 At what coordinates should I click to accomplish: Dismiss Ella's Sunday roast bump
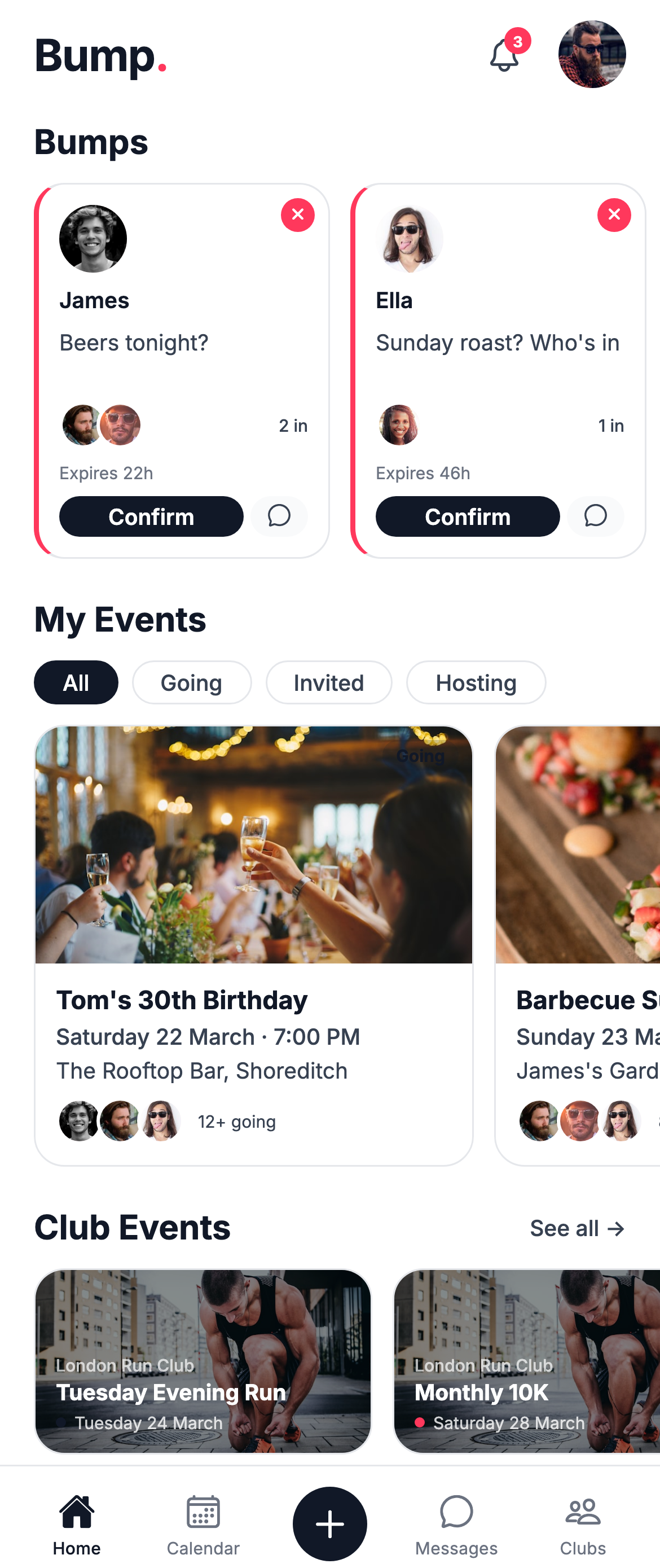614,214
